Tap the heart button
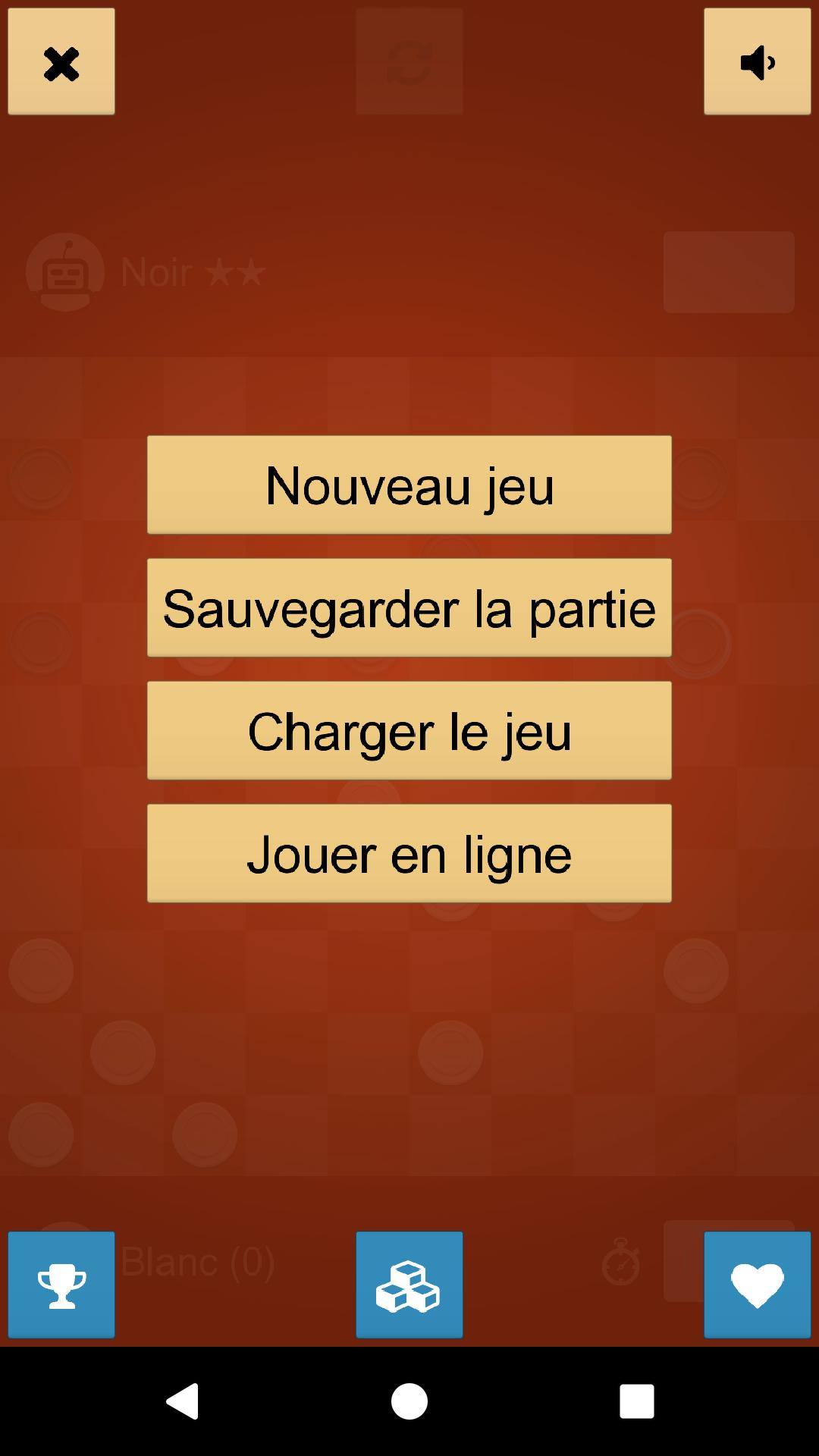819x1456 pixels. point(757,1285)
